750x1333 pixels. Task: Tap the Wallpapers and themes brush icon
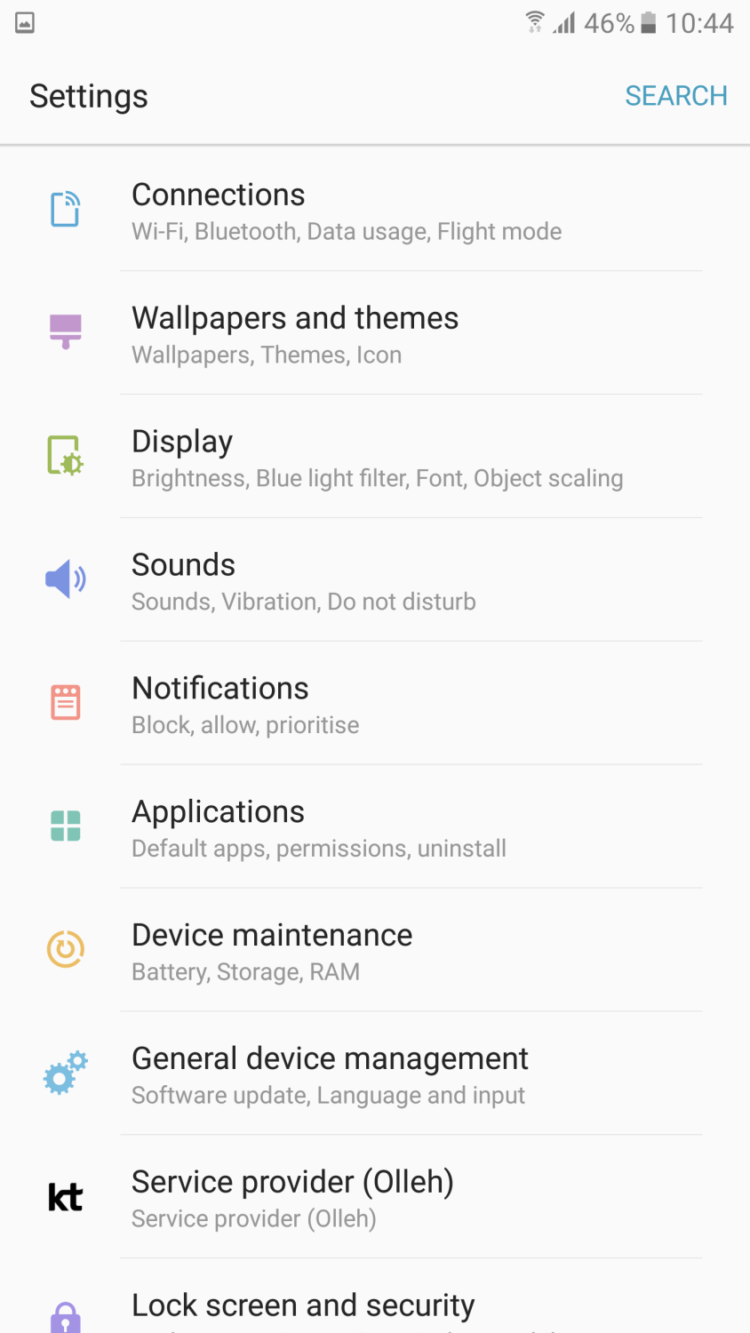click(65, 330)
